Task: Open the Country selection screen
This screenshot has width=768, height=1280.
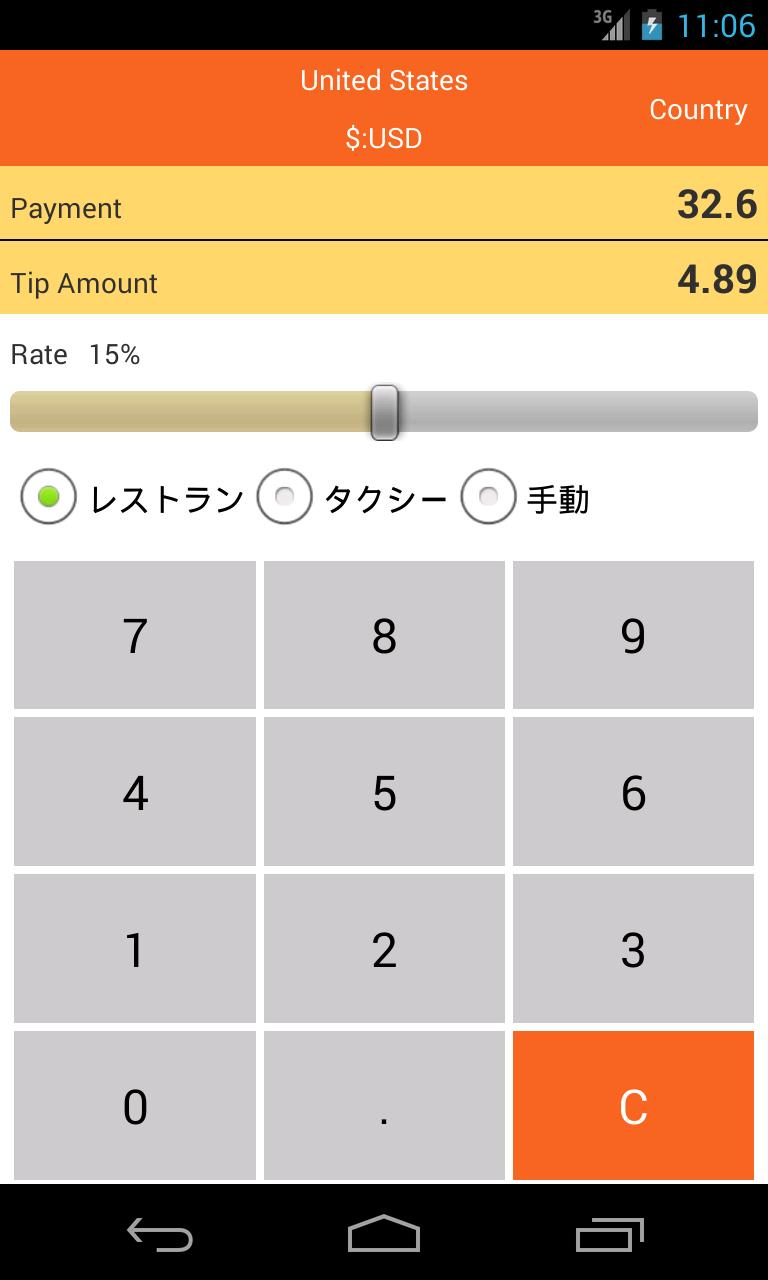Action: coord(698,108)
